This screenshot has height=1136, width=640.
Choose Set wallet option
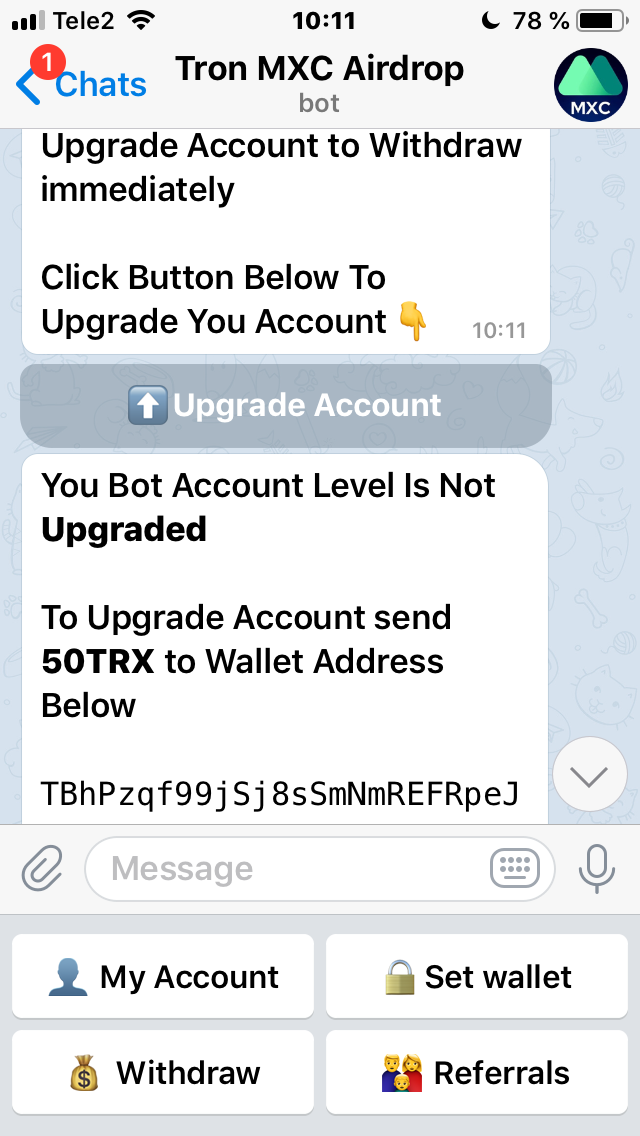pos(477,977)
